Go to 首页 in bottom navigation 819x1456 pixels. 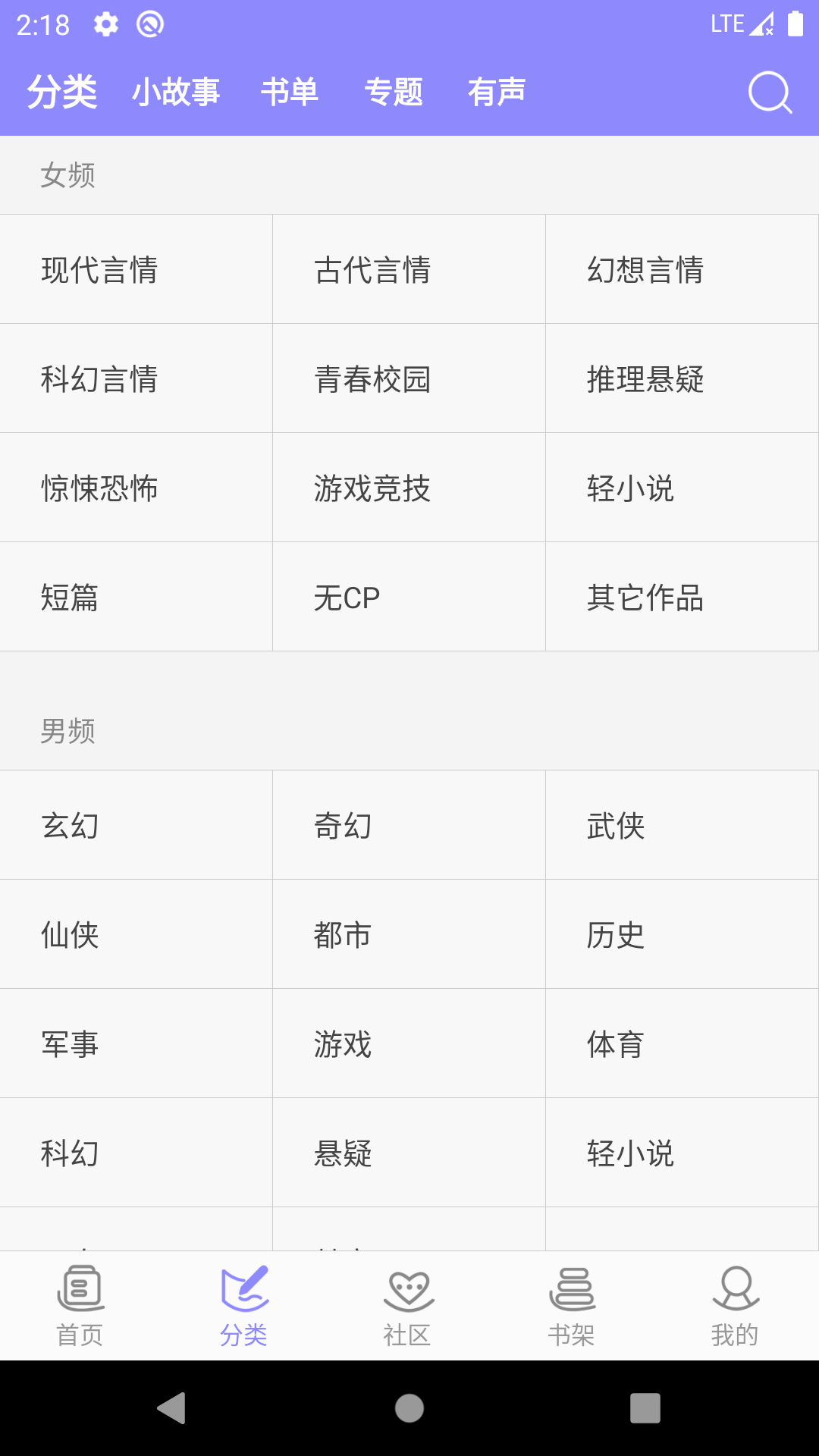tap(80, 1306)
